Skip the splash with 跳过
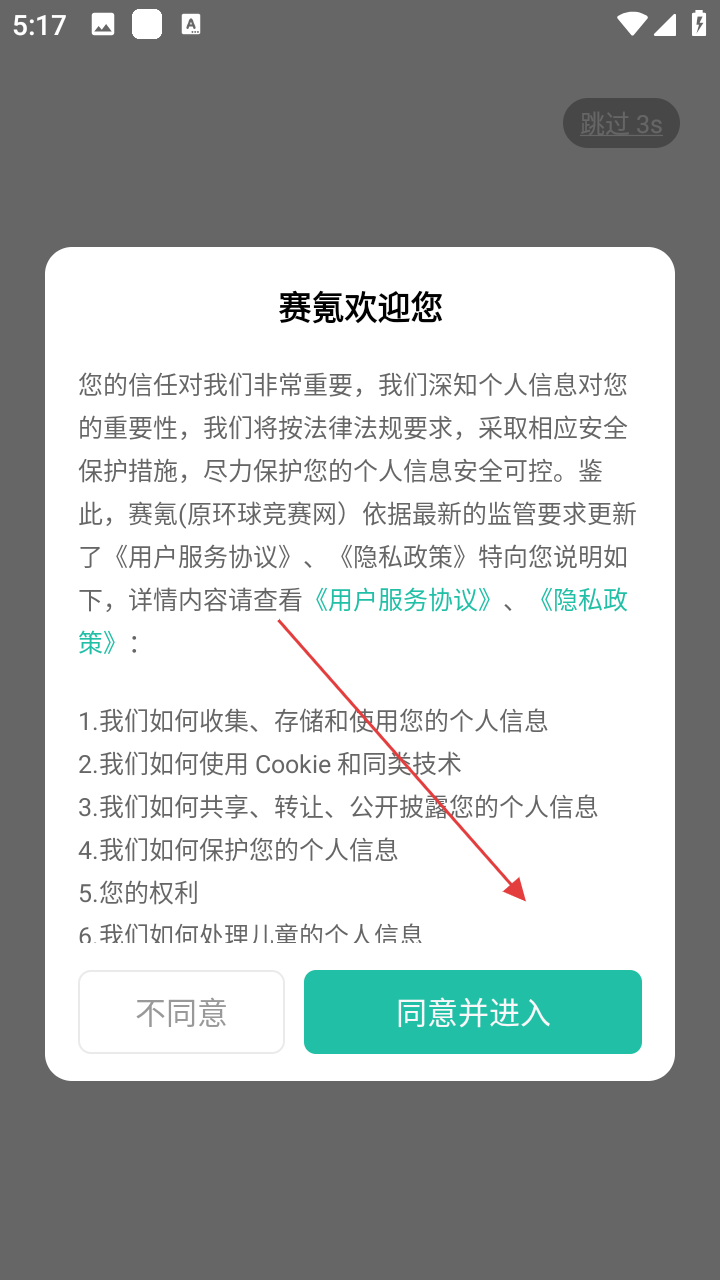The image size is (720, 1280). click(x=621, y=123)
